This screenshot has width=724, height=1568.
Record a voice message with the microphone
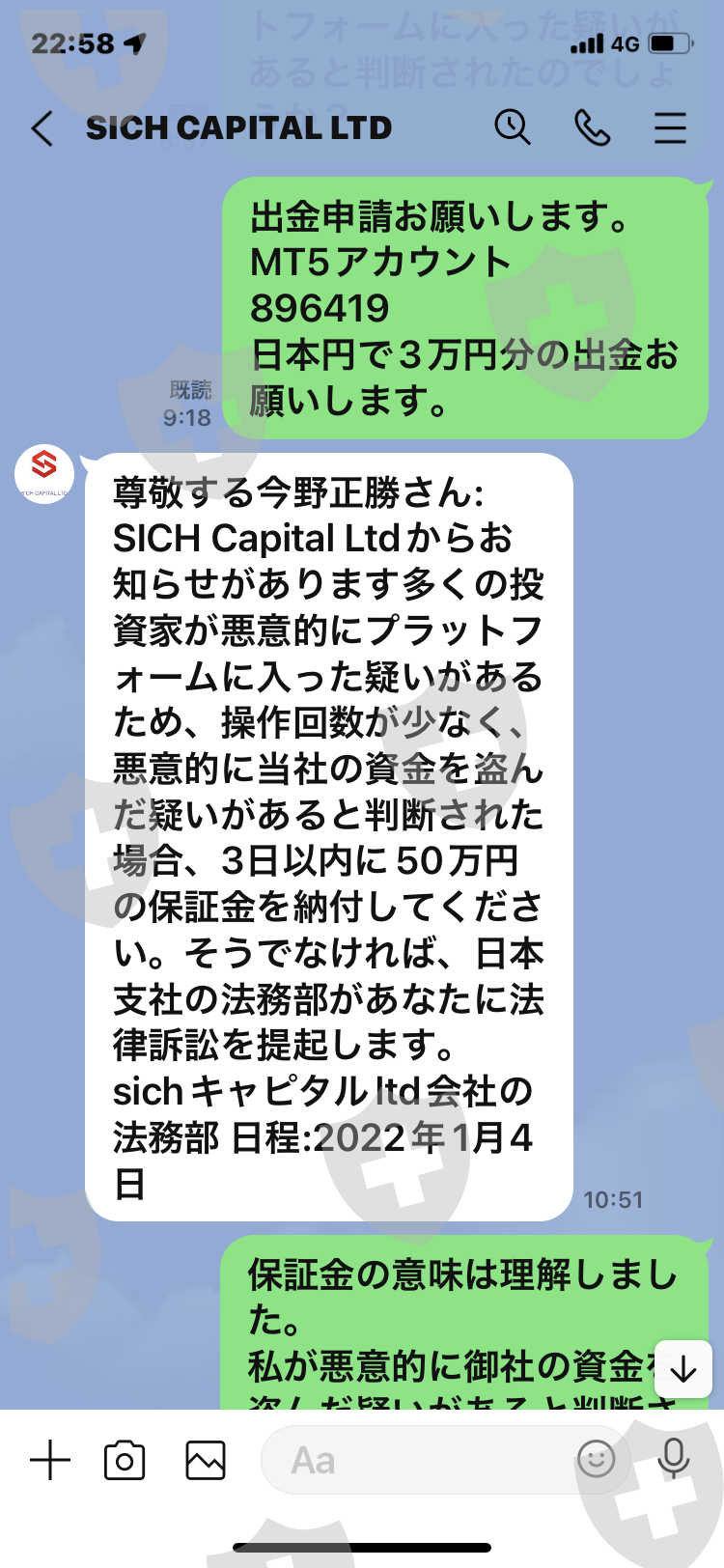pyautogui.click(x=674, y=1459)
